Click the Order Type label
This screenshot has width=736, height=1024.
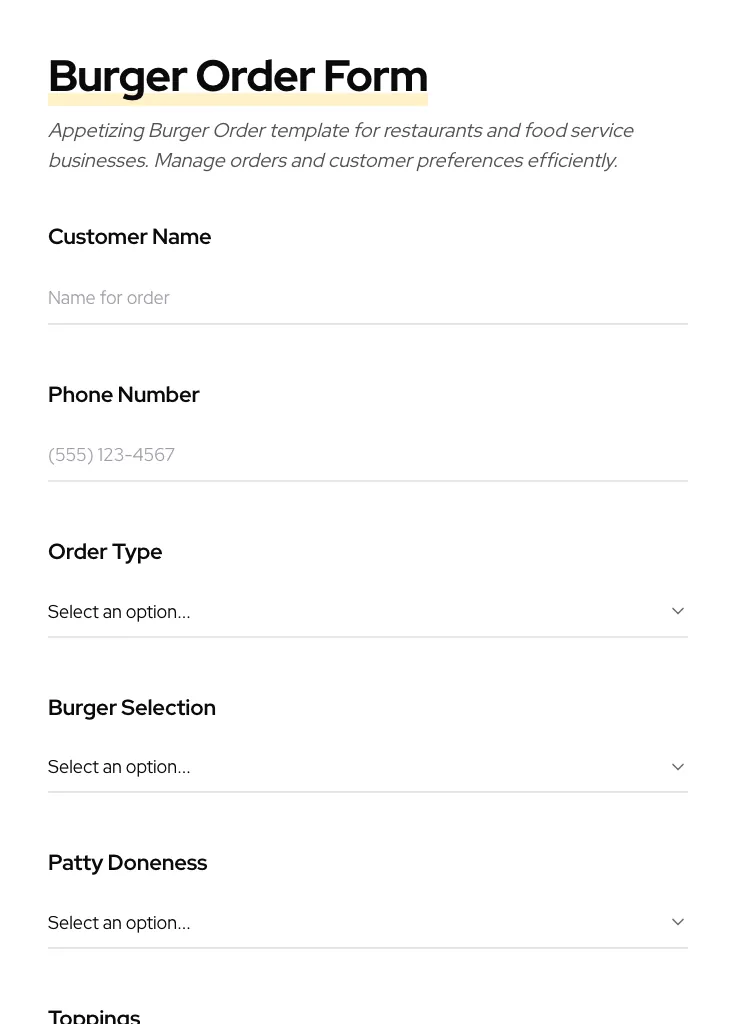point(105,552)
